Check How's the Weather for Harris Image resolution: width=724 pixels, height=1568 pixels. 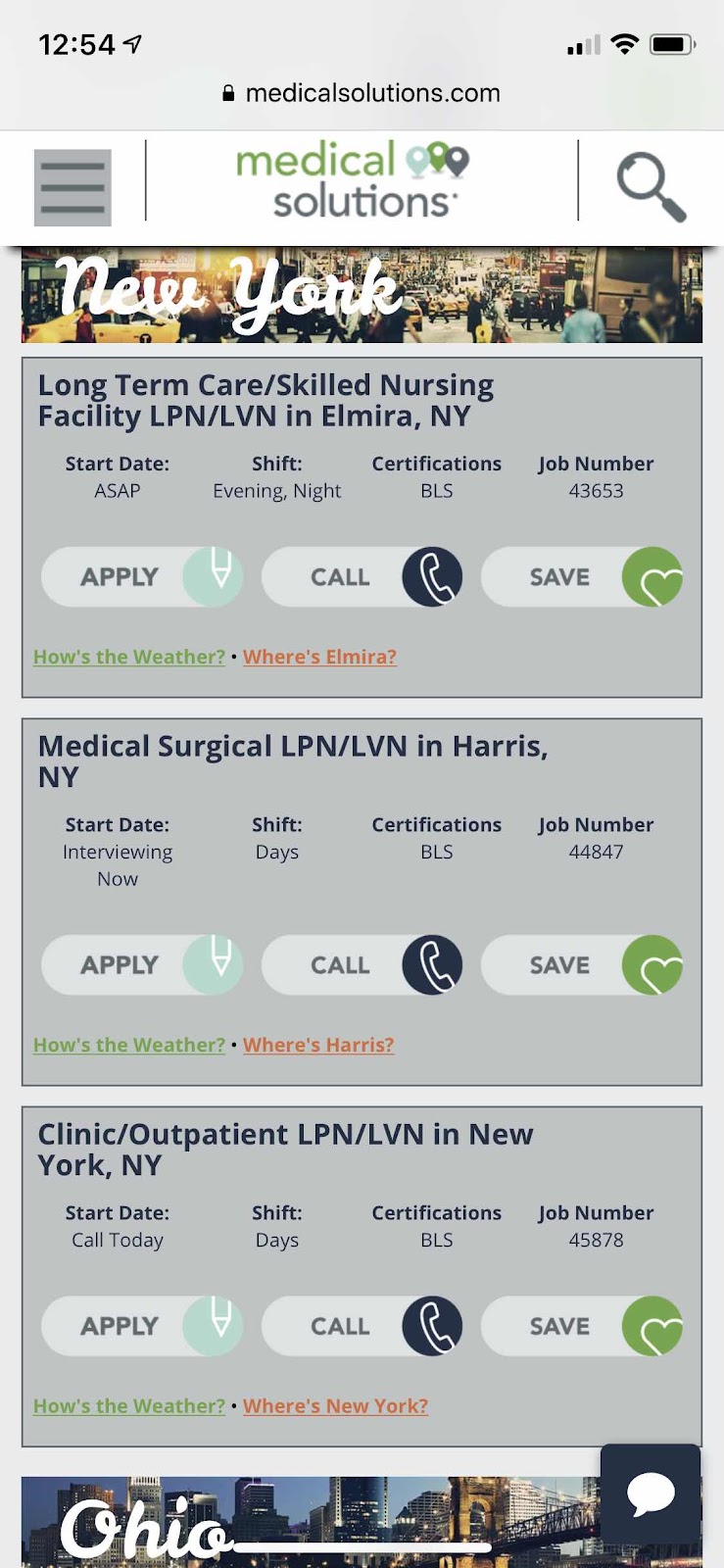pyautogui.click(x=129, y=1045)
